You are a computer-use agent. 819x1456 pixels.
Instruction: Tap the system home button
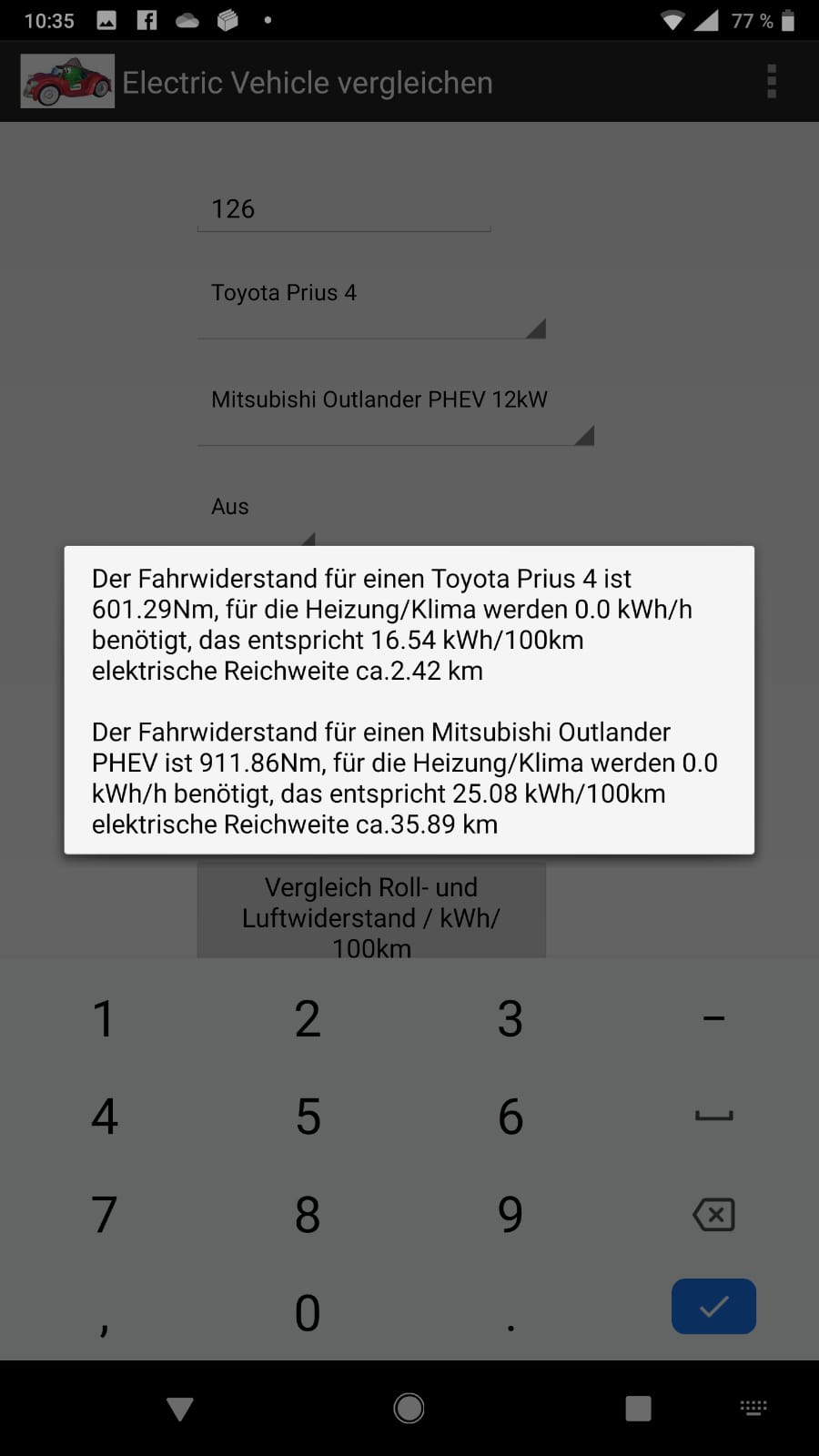pyautogui.click(x=409, y=1409)
